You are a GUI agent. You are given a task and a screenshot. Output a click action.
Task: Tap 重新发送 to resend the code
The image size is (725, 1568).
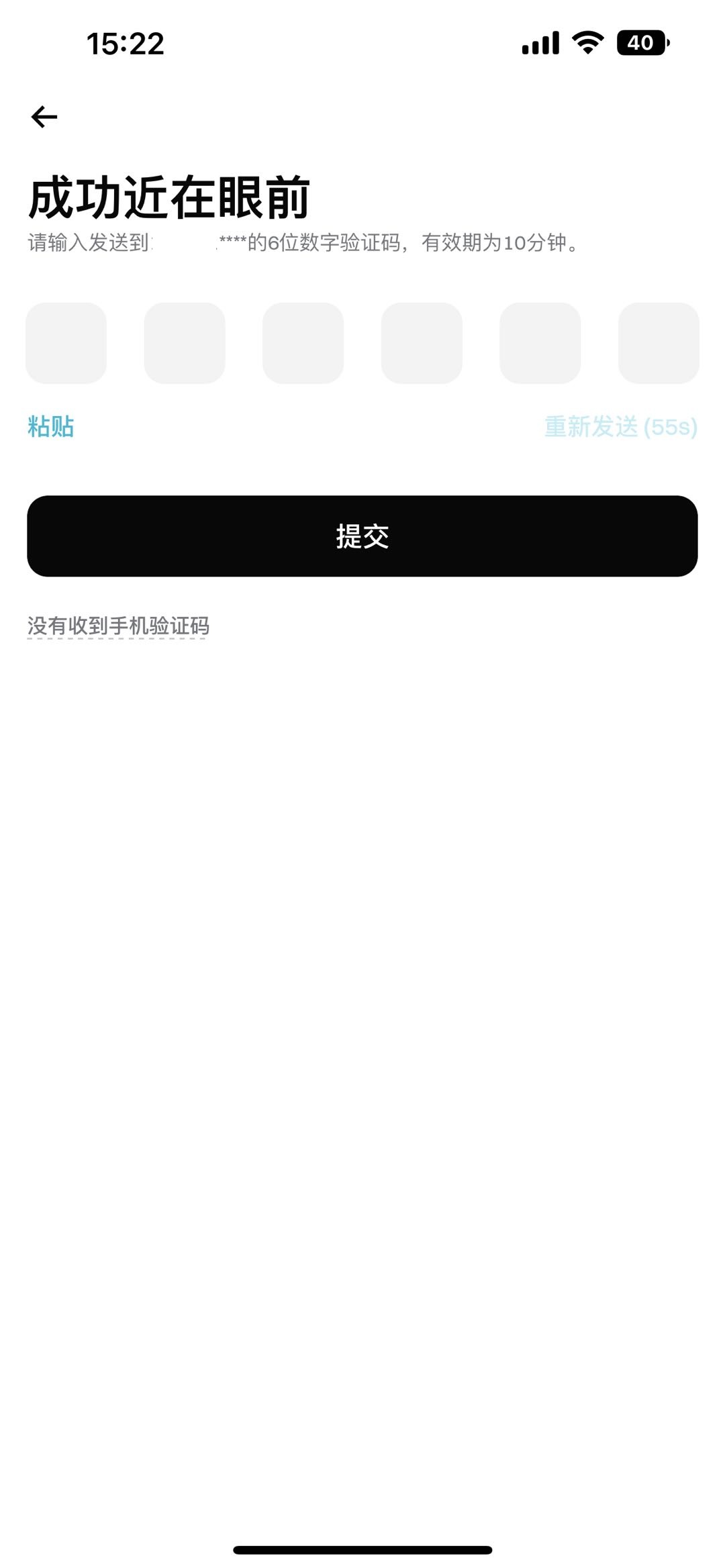pyautogui.click(x=593, y=427)
